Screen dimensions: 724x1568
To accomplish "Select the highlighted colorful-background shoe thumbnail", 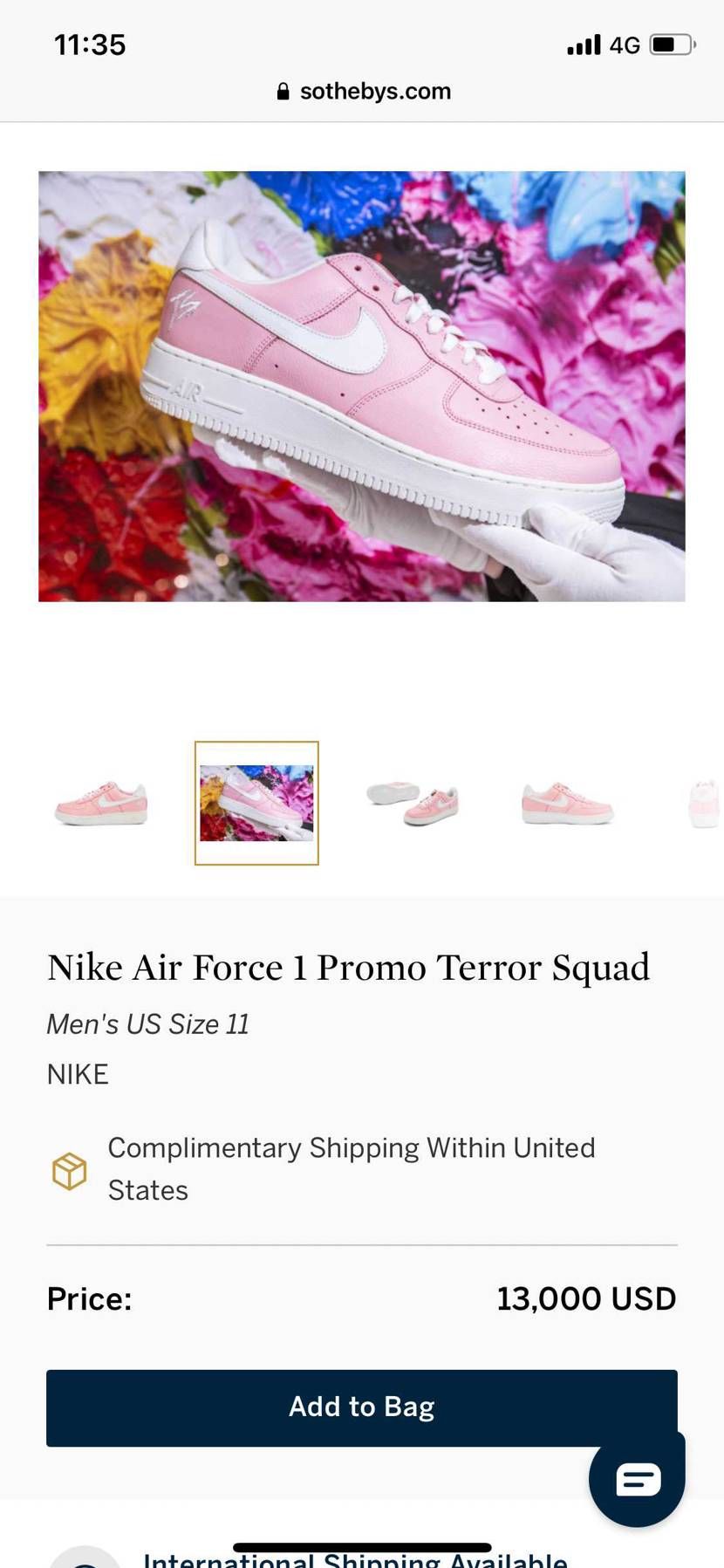I will coord(256,803).
